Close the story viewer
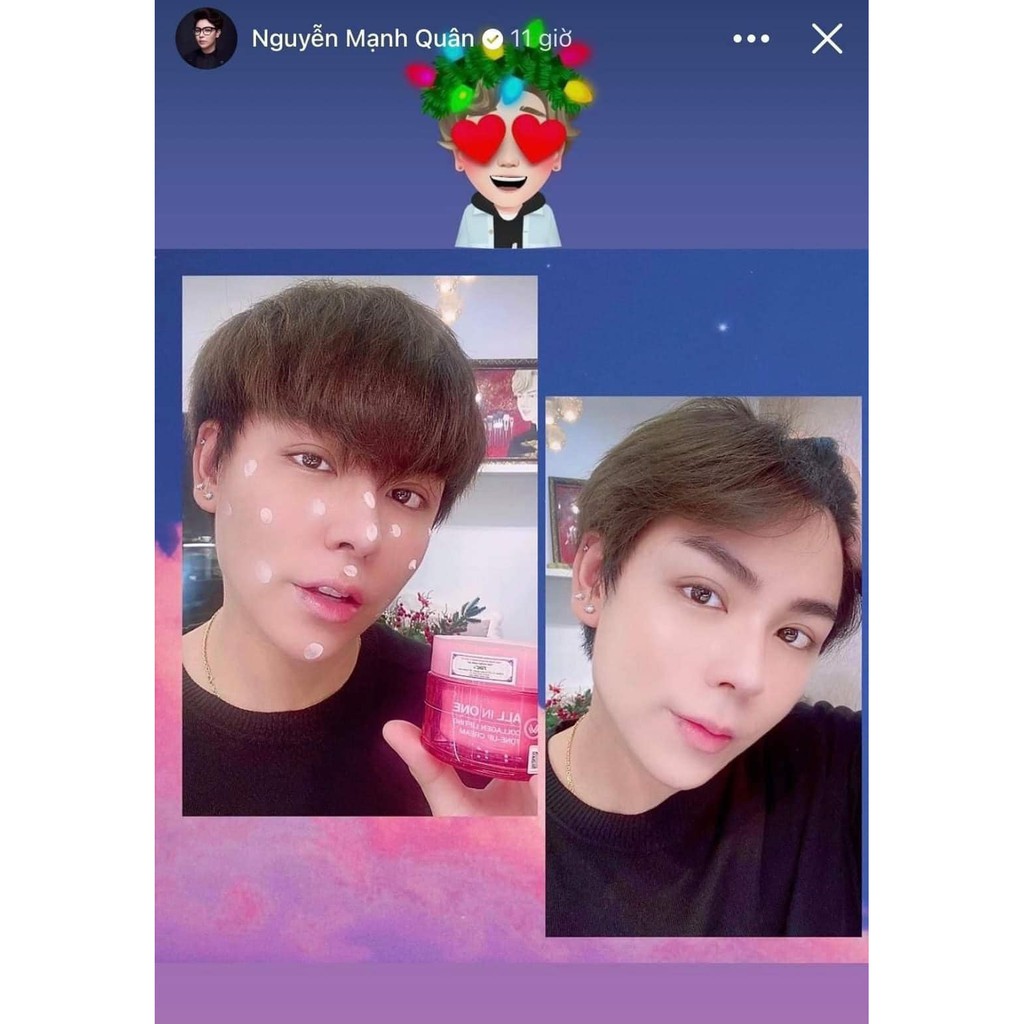Image resolution: width=1024 pixels, height=1024 pixels. 827,39
